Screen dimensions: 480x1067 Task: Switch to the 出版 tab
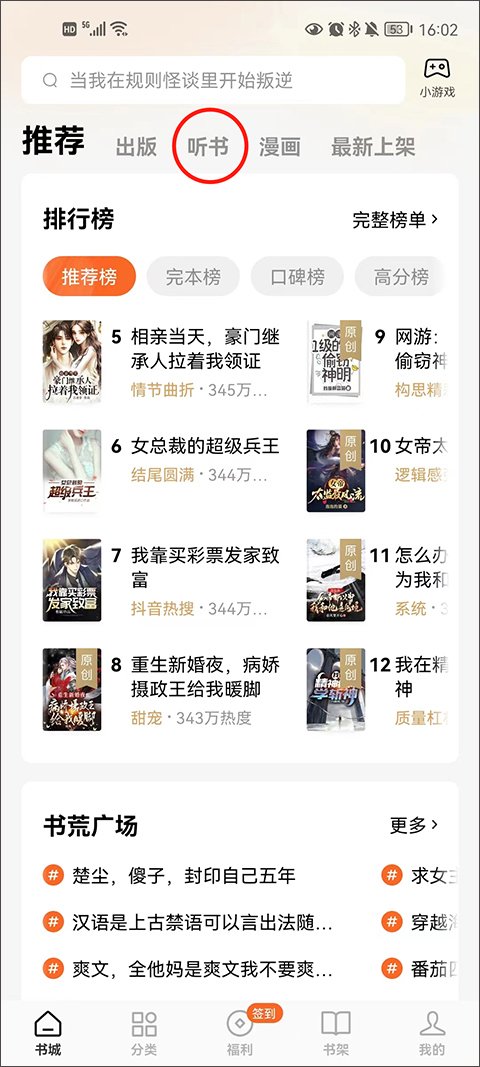(x=136, y=146)
